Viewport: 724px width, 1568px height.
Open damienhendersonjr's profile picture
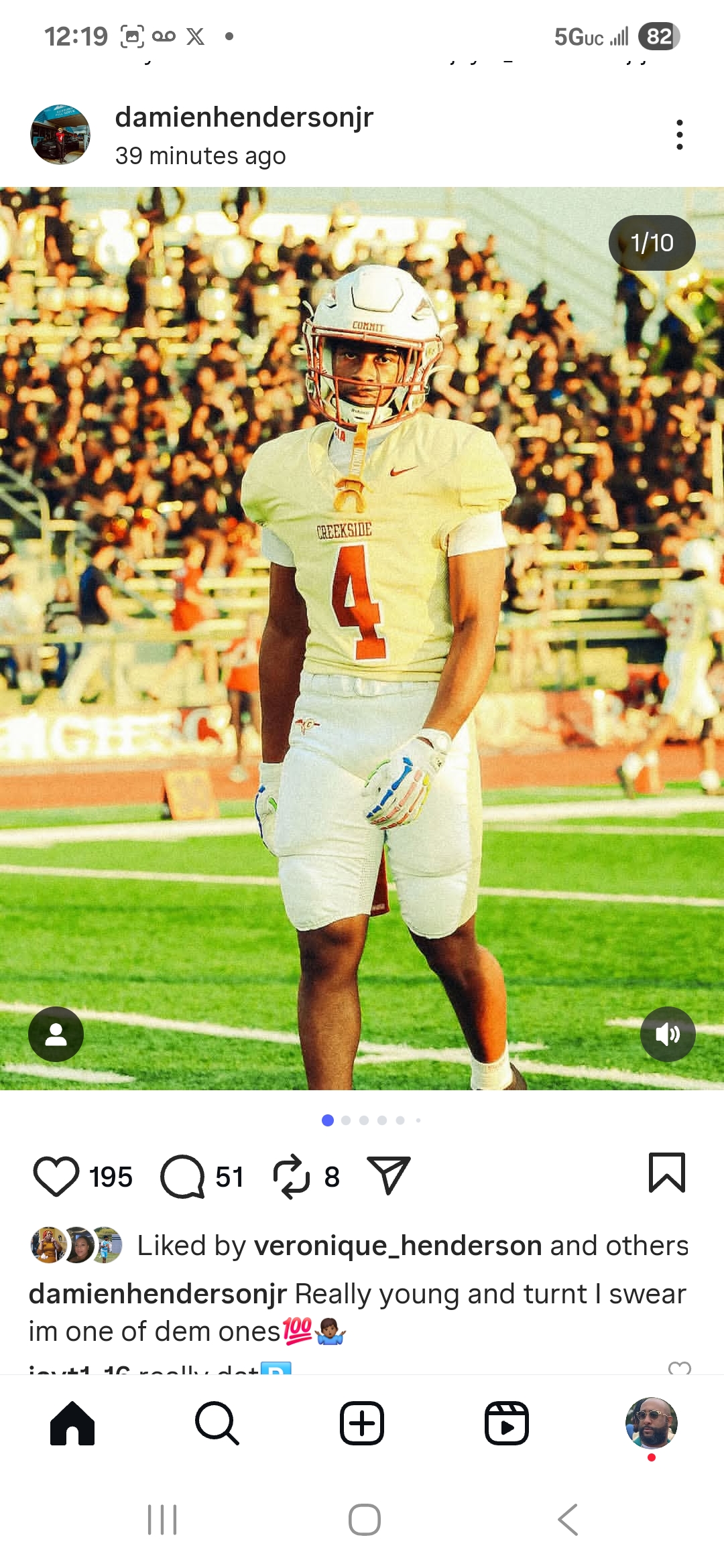tap(60, 135)
